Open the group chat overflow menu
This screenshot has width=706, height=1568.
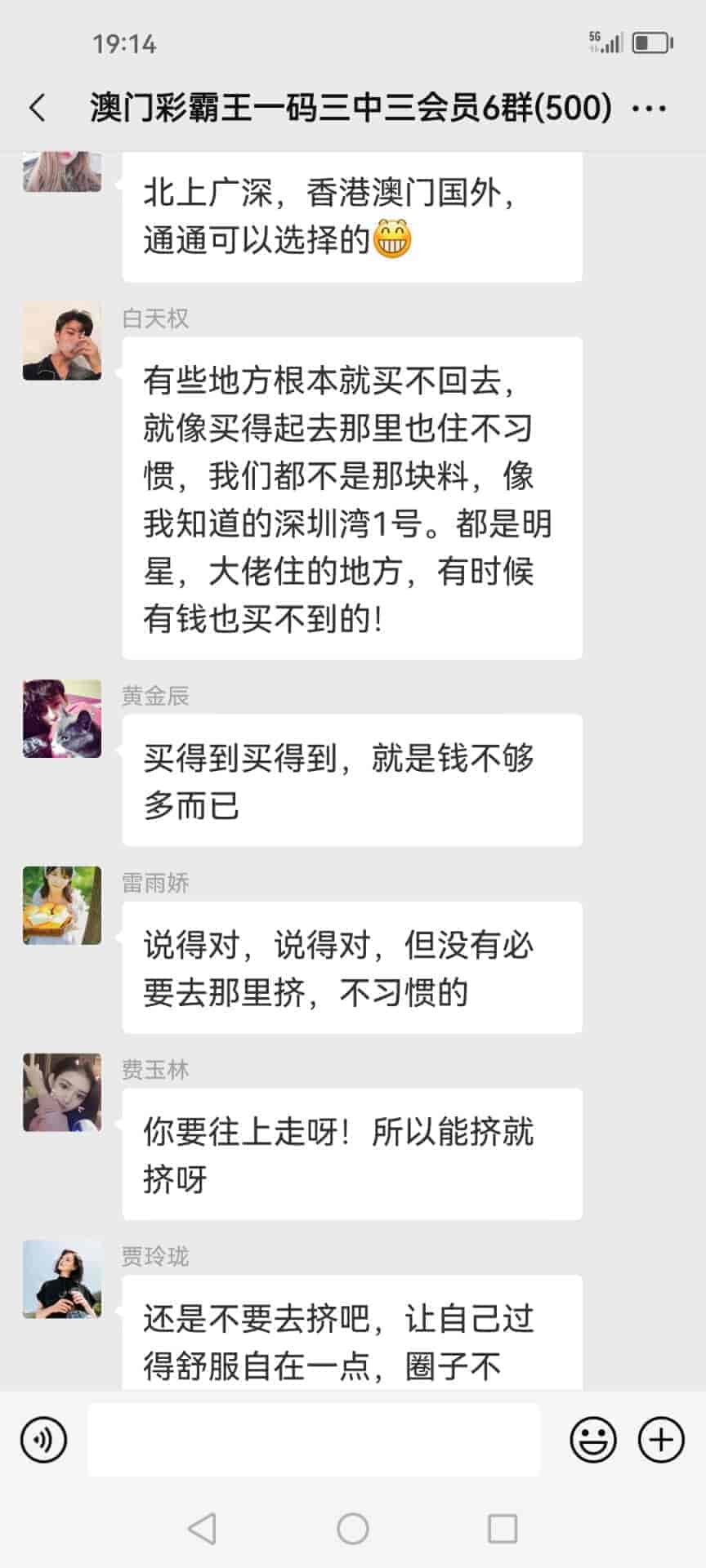(x=650, y=108)
